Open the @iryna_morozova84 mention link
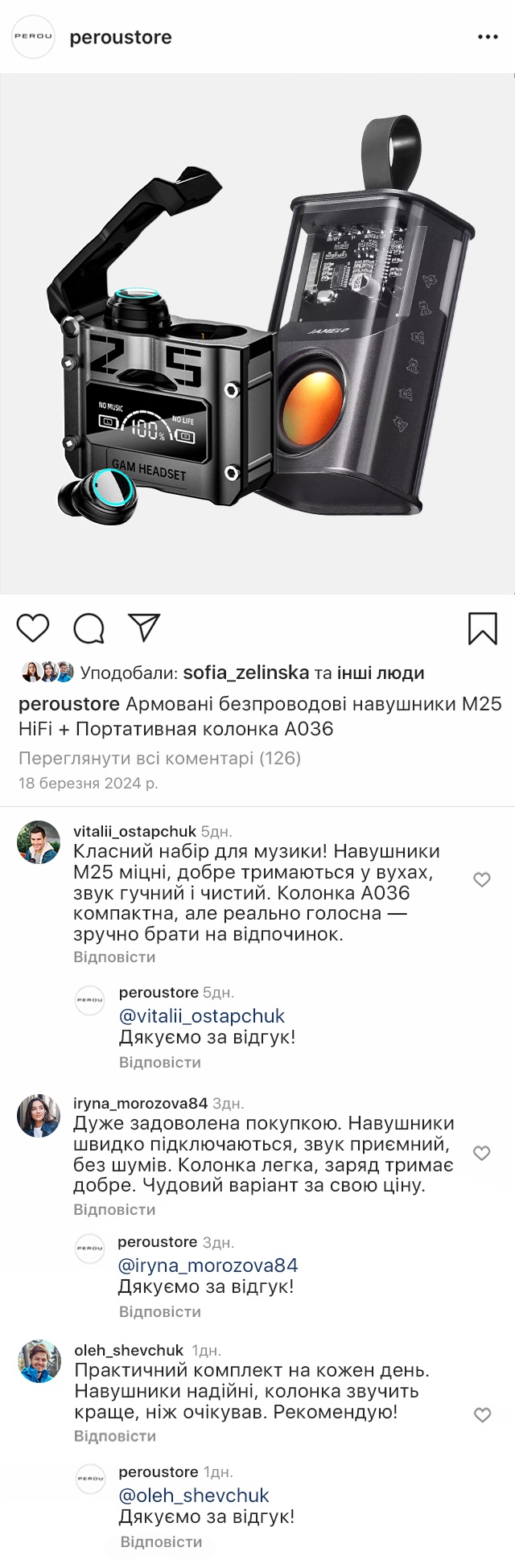 tap(208, 1266)
